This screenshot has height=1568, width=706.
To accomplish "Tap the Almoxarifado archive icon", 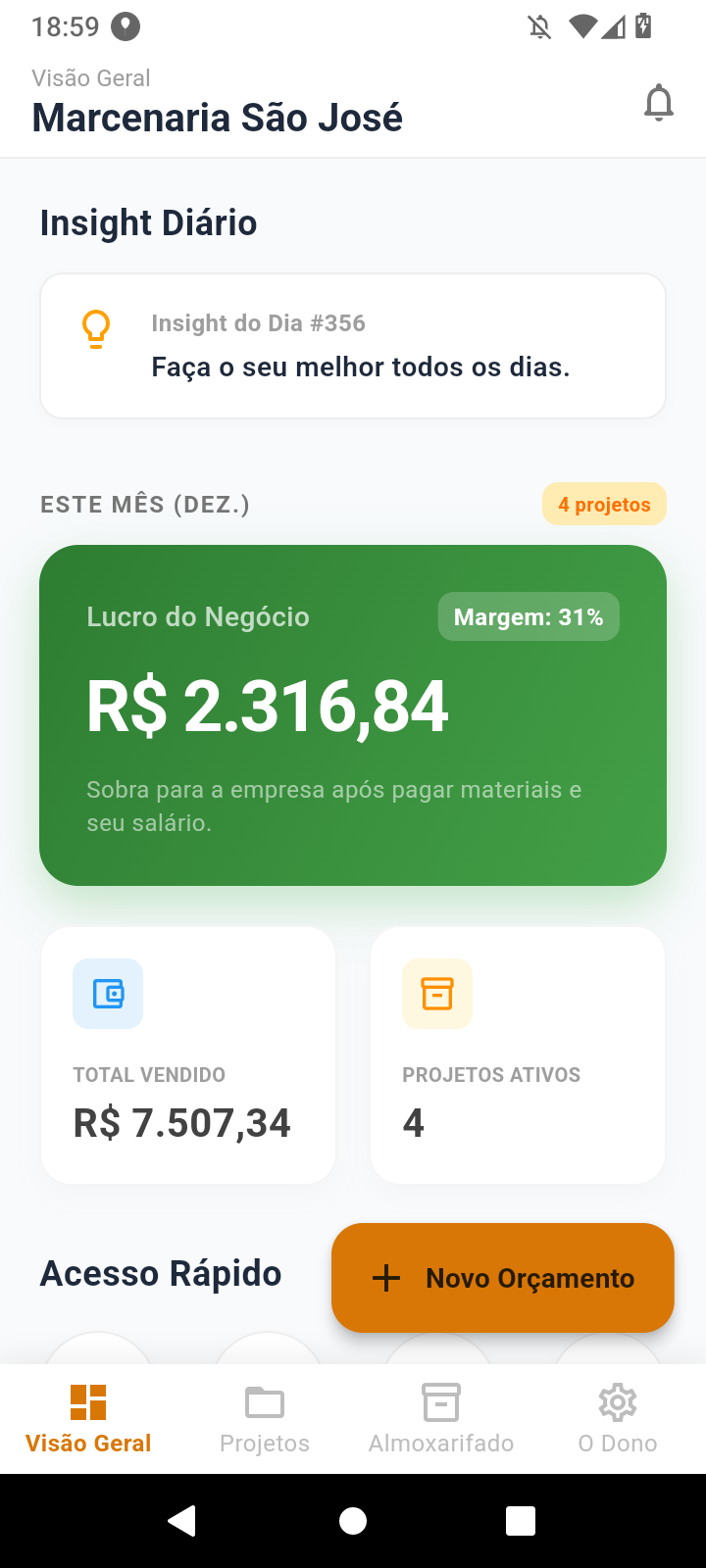I will point(441,1403).
